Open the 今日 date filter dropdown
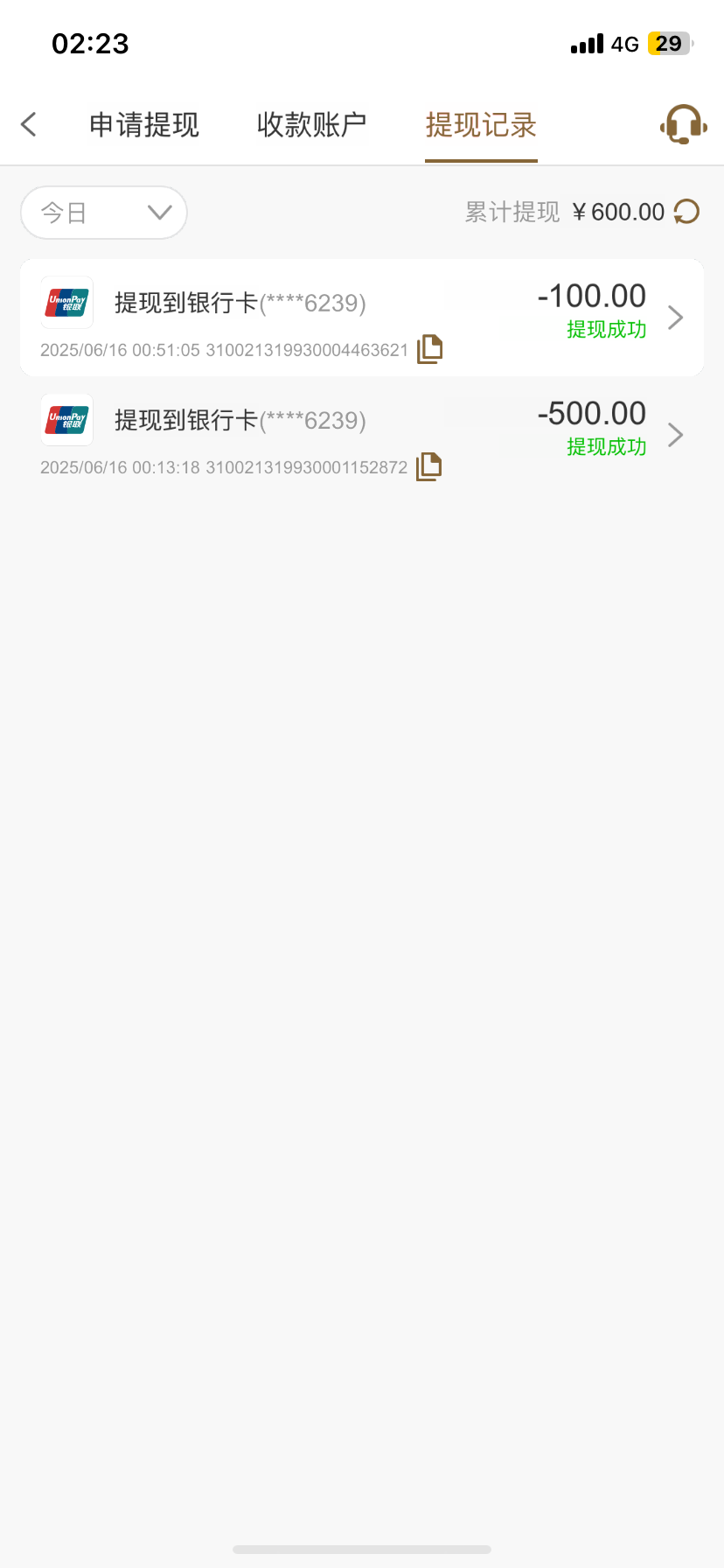This screenshot has height=1568, width=724. click(x=103, y=212)
